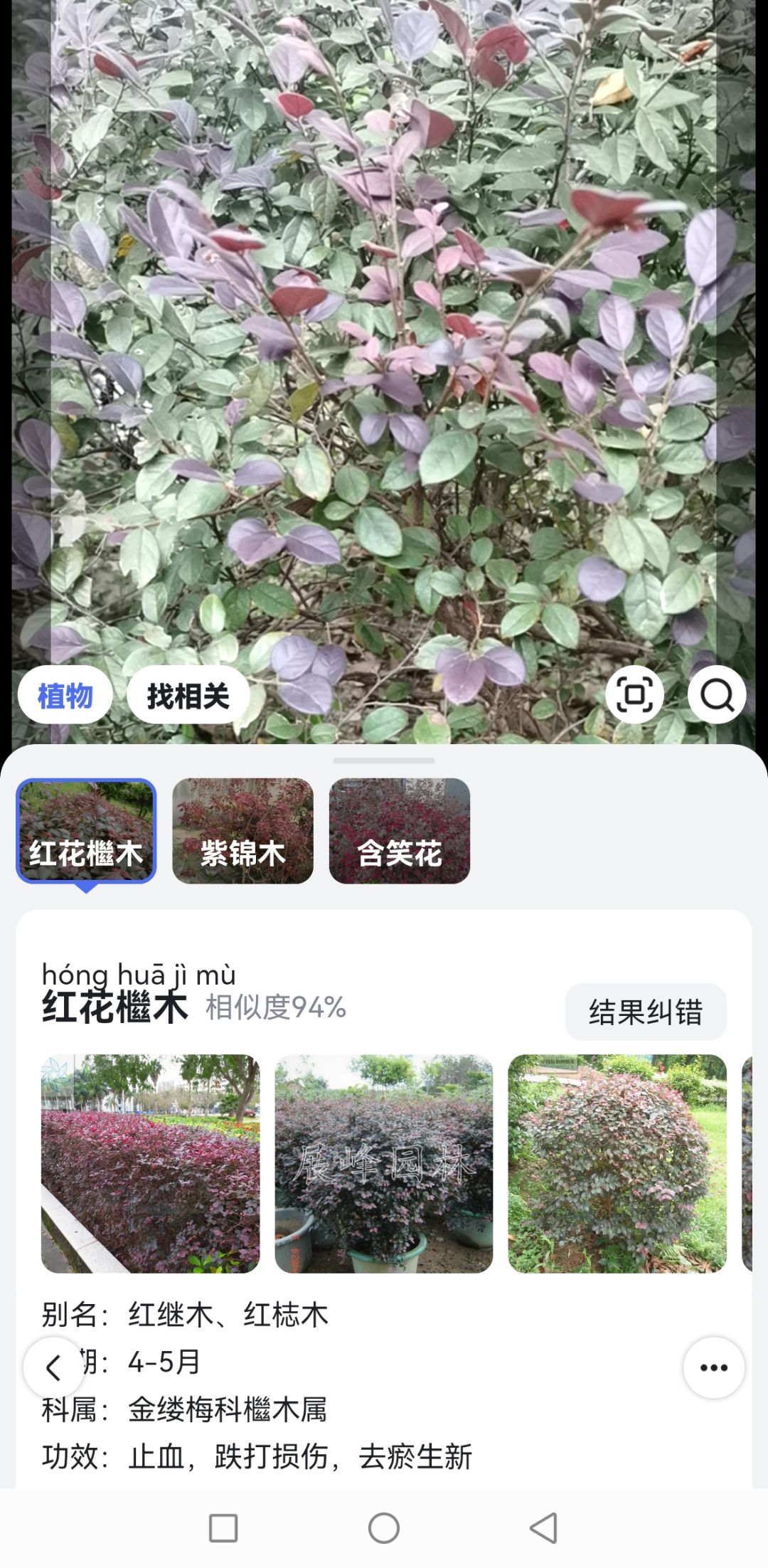Switch to the 紫锦木 result
Viewport: 768px width, 1568px height.
click(x=242, y=831)
